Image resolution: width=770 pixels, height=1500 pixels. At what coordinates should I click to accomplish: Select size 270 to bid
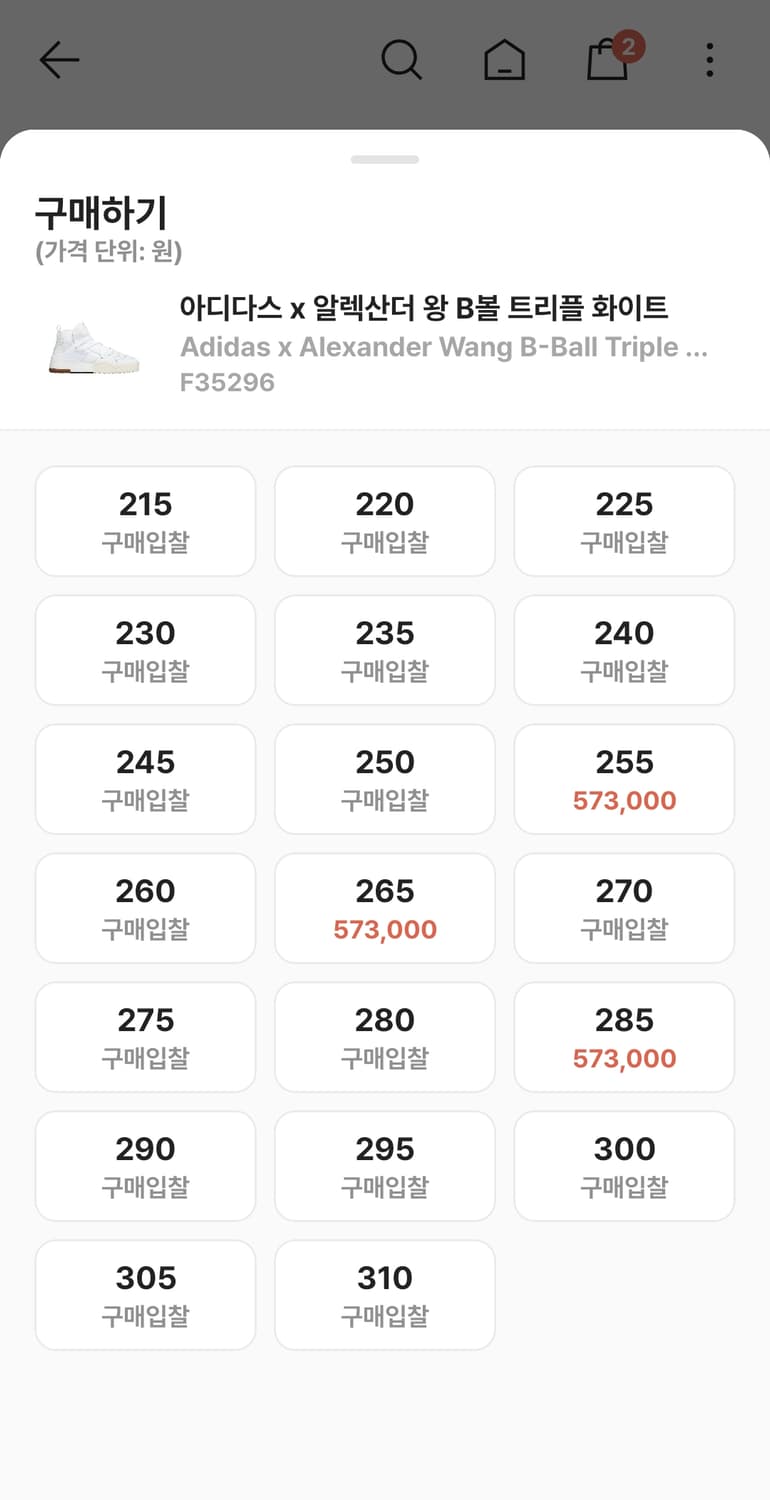coord(623,908)
